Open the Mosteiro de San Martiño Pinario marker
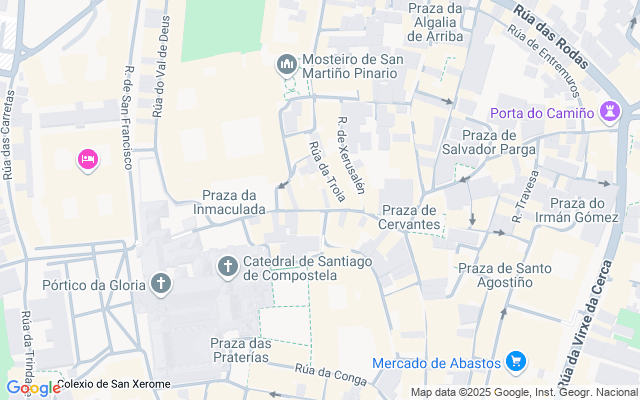This screenshot has height=400, width=640. click(x=287, y=65)
